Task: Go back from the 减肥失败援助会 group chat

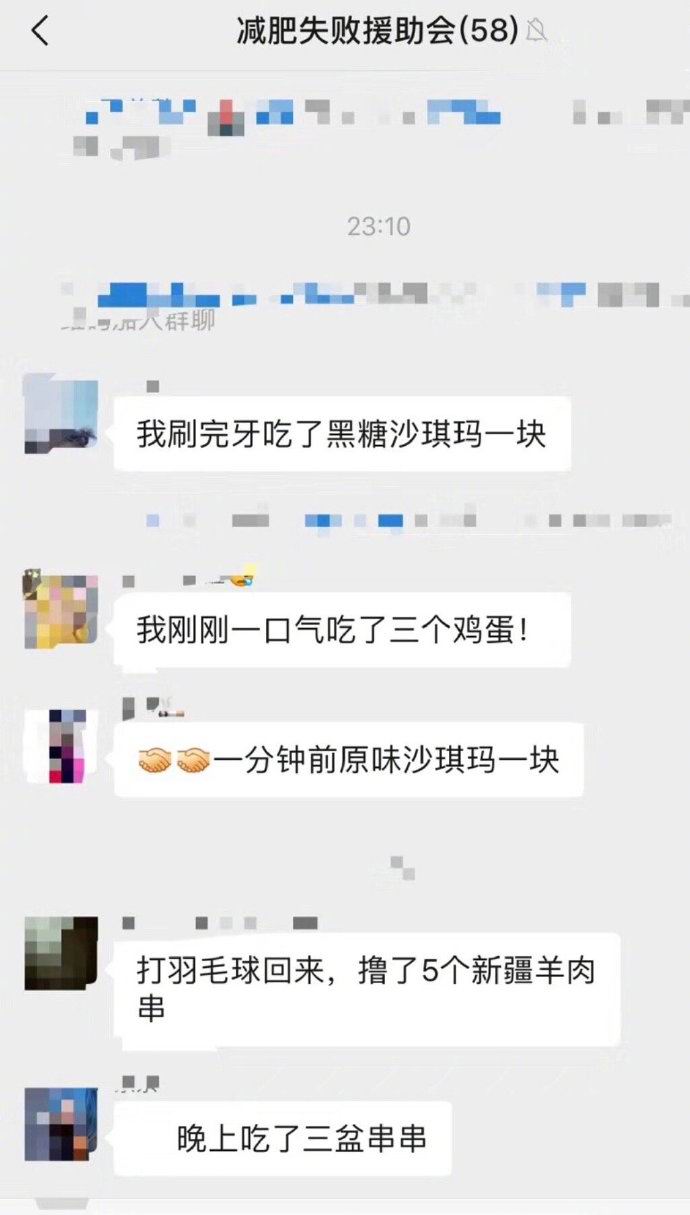Action: [40, 32]
